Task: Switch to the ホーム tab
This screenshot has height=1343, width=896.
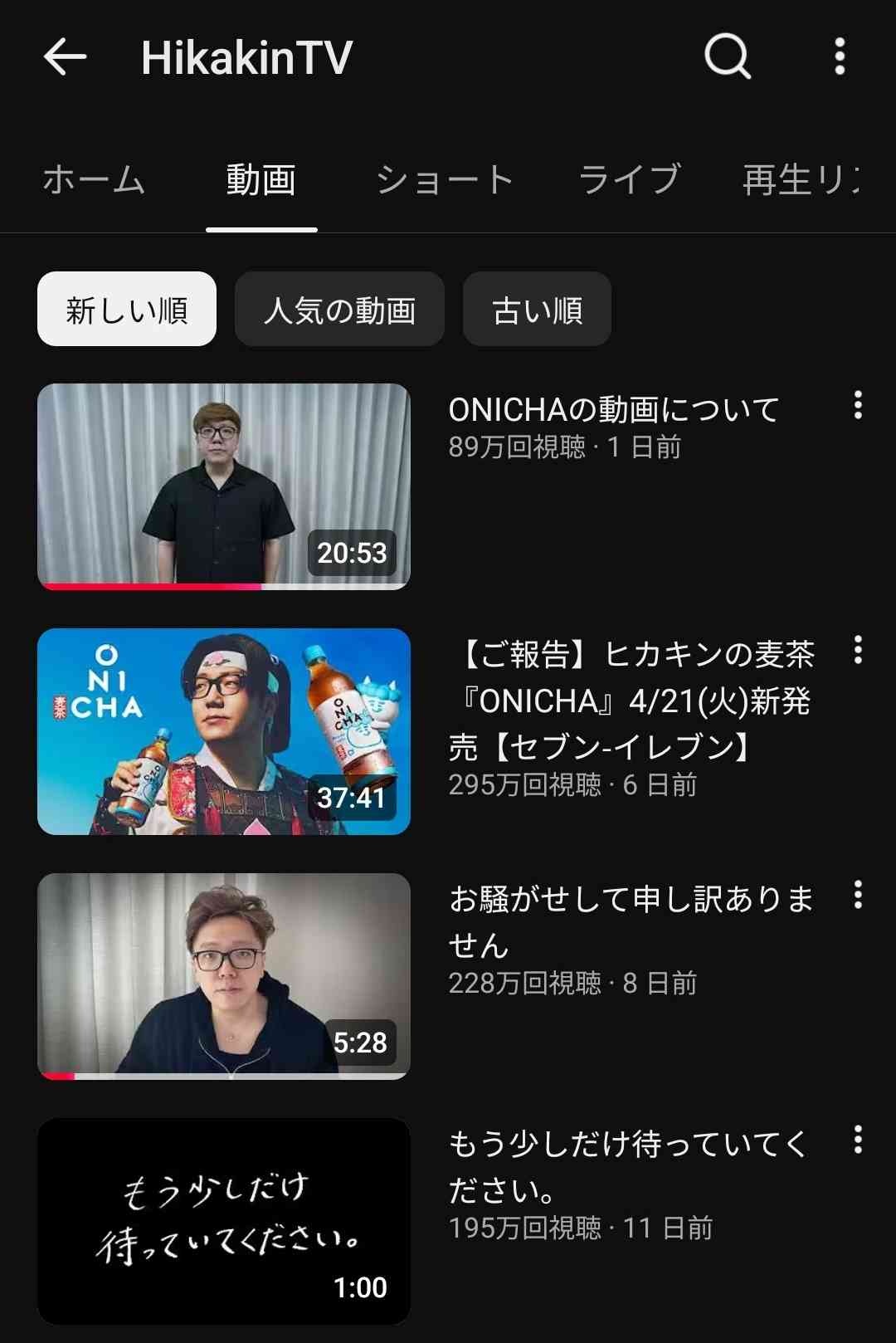Action: pos(94,180)
